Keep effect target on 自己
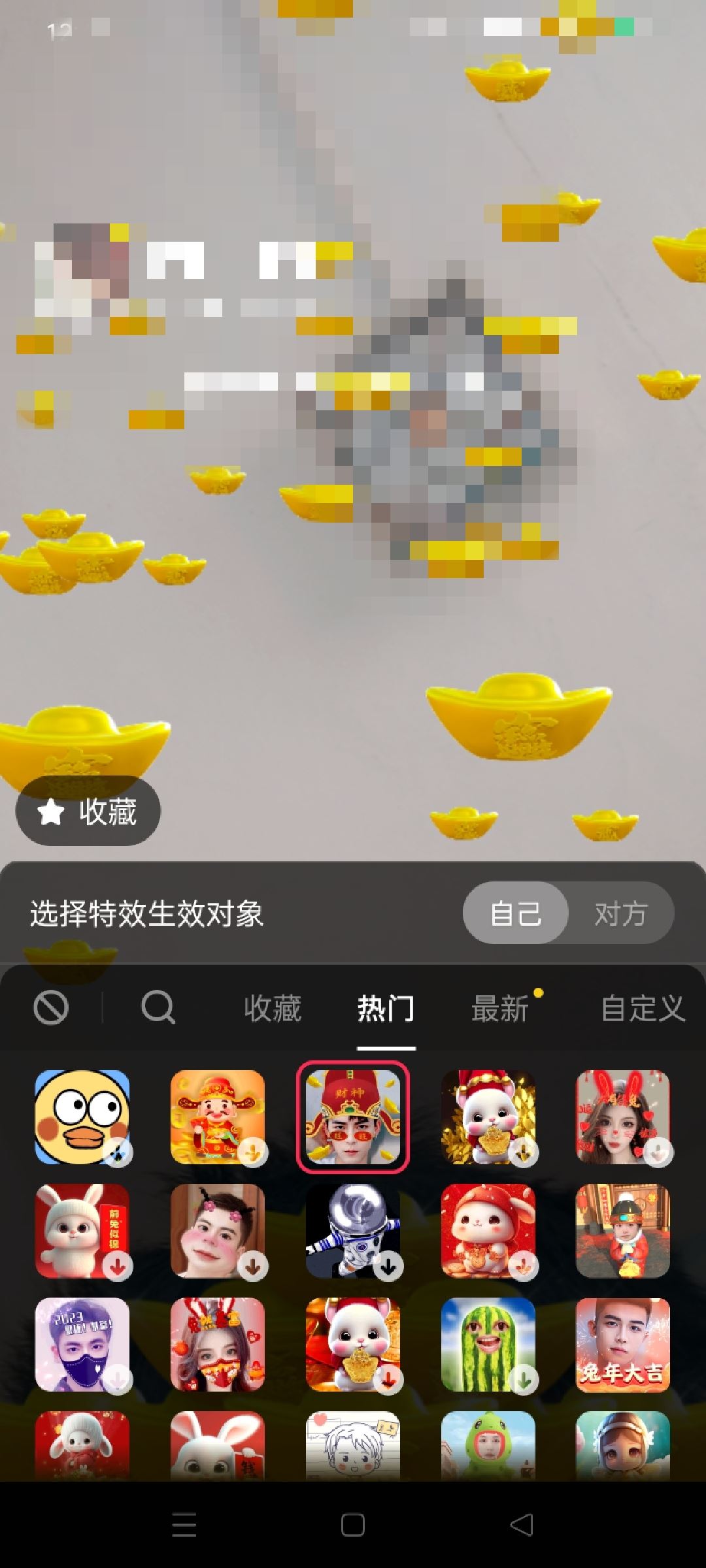This screenshot has height=1568, width=706. tap(515, 913)
